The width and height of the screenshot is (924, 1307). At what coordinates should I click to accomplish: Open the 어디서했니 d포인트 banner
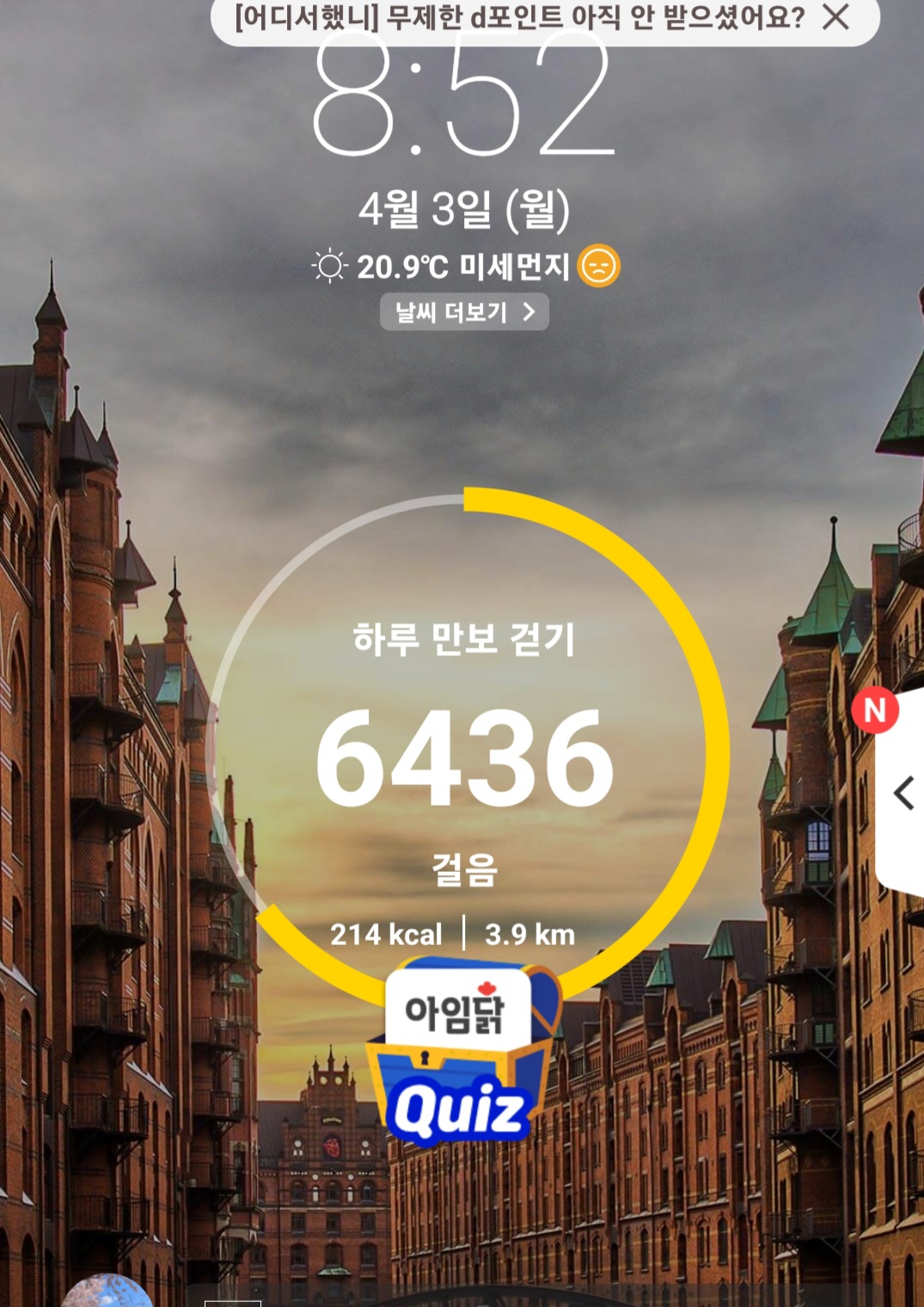519,17
